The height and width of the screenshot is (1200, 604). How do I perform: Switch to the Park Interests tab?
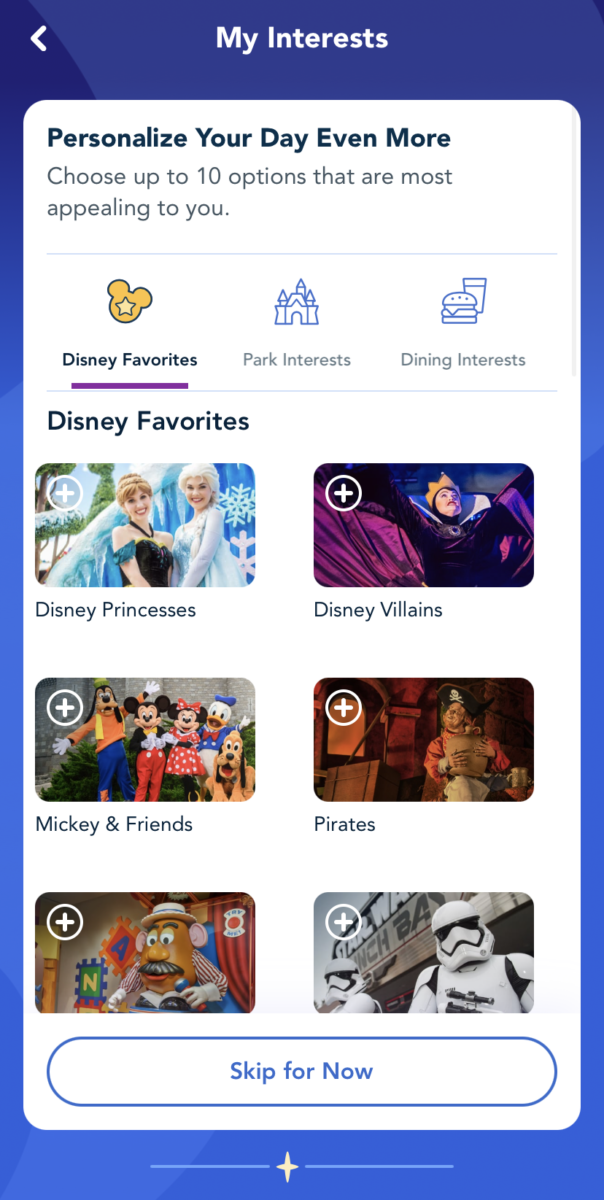pos(297,326)
